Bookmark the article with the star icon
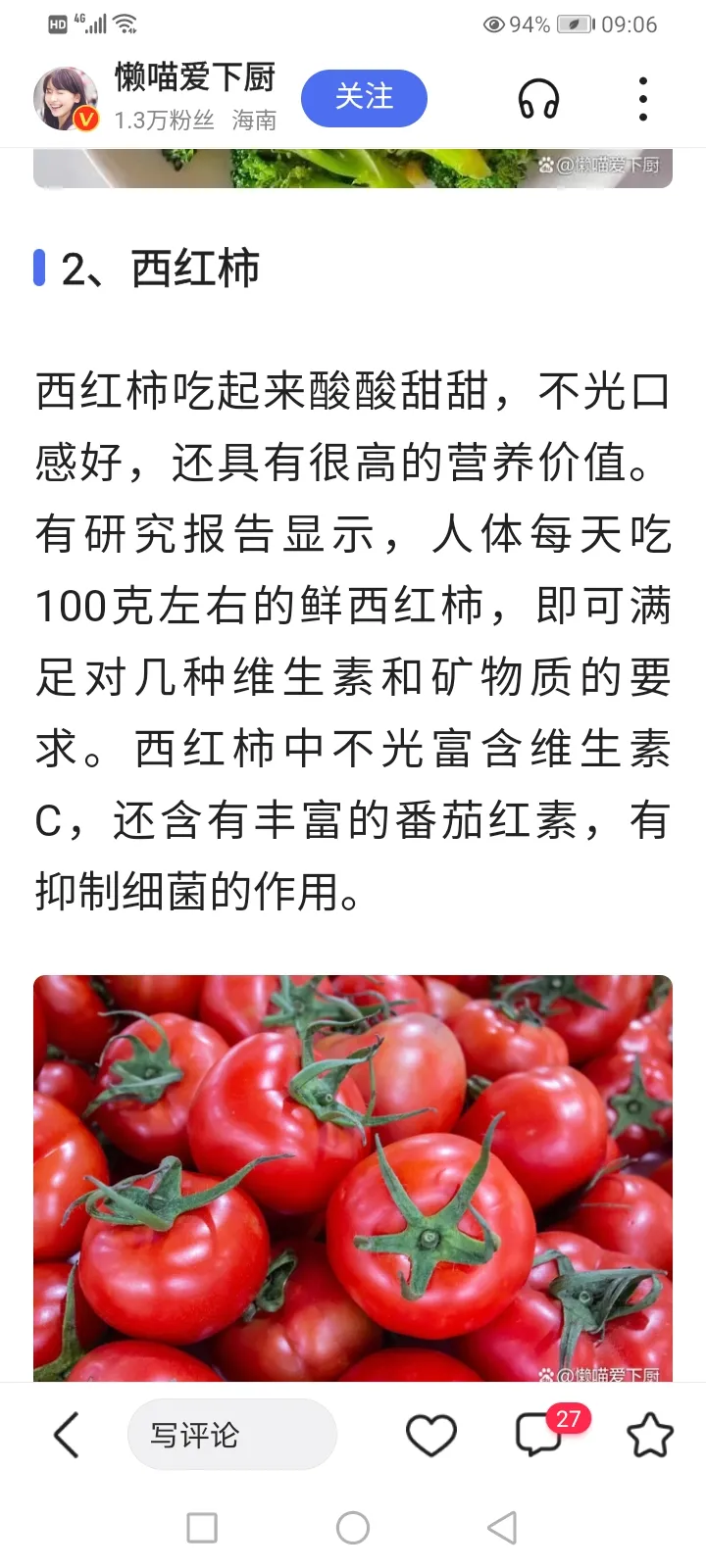 pos(649,1436)
